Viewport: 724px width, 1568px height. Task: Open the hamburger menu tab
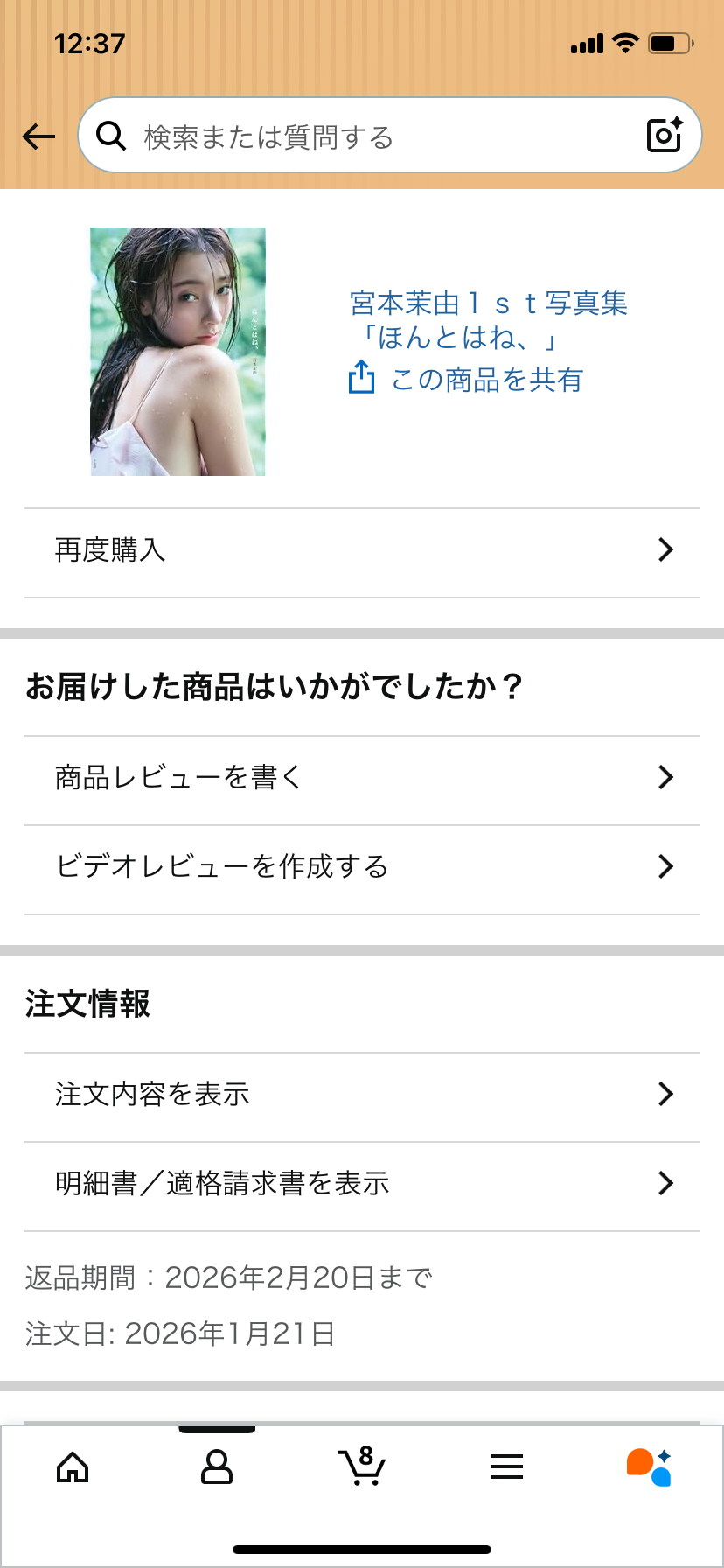(x=506, y=1466)
